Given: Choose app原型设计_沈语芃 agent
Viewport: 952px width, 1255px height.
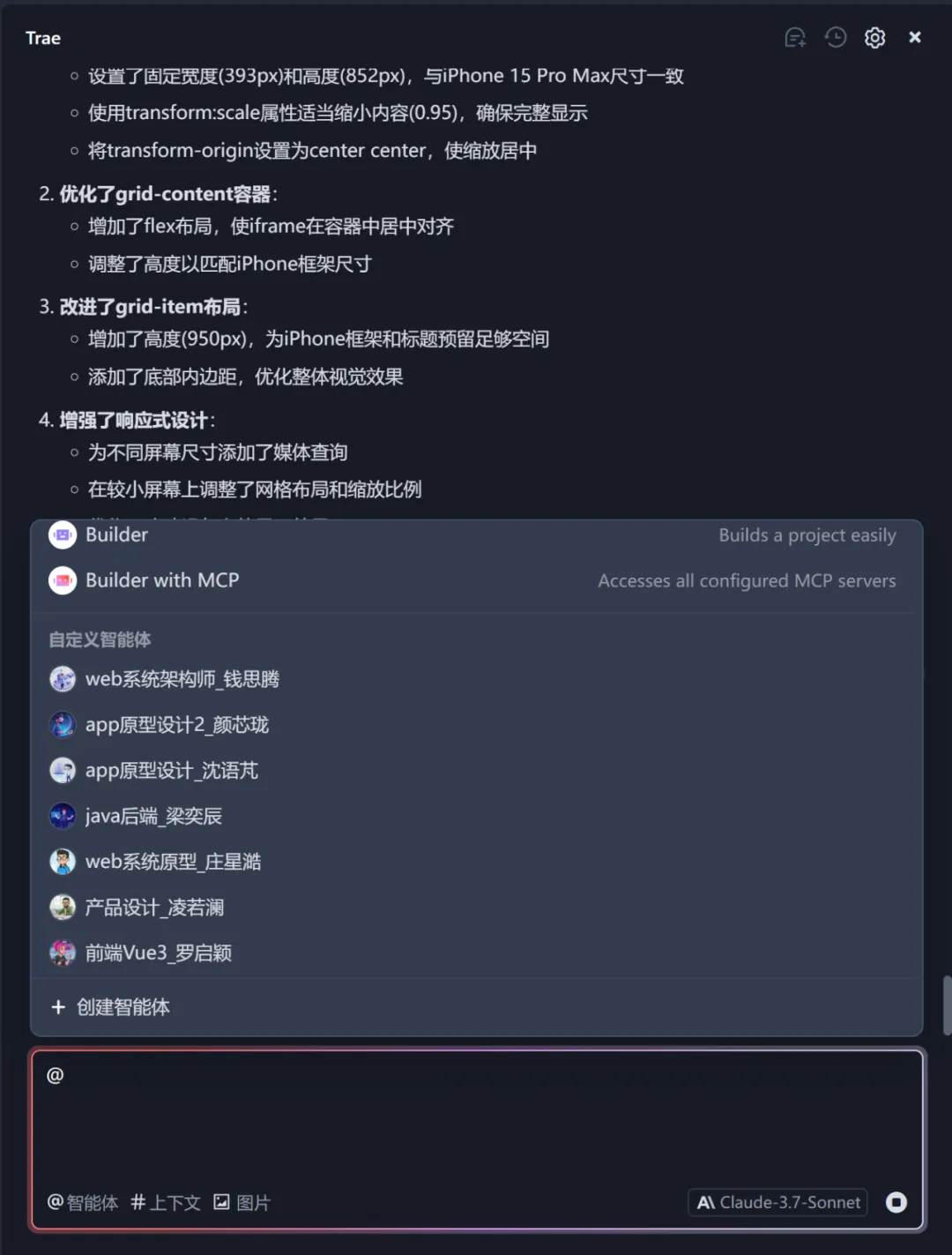Looking at the screenshot, I should [171, 771].
